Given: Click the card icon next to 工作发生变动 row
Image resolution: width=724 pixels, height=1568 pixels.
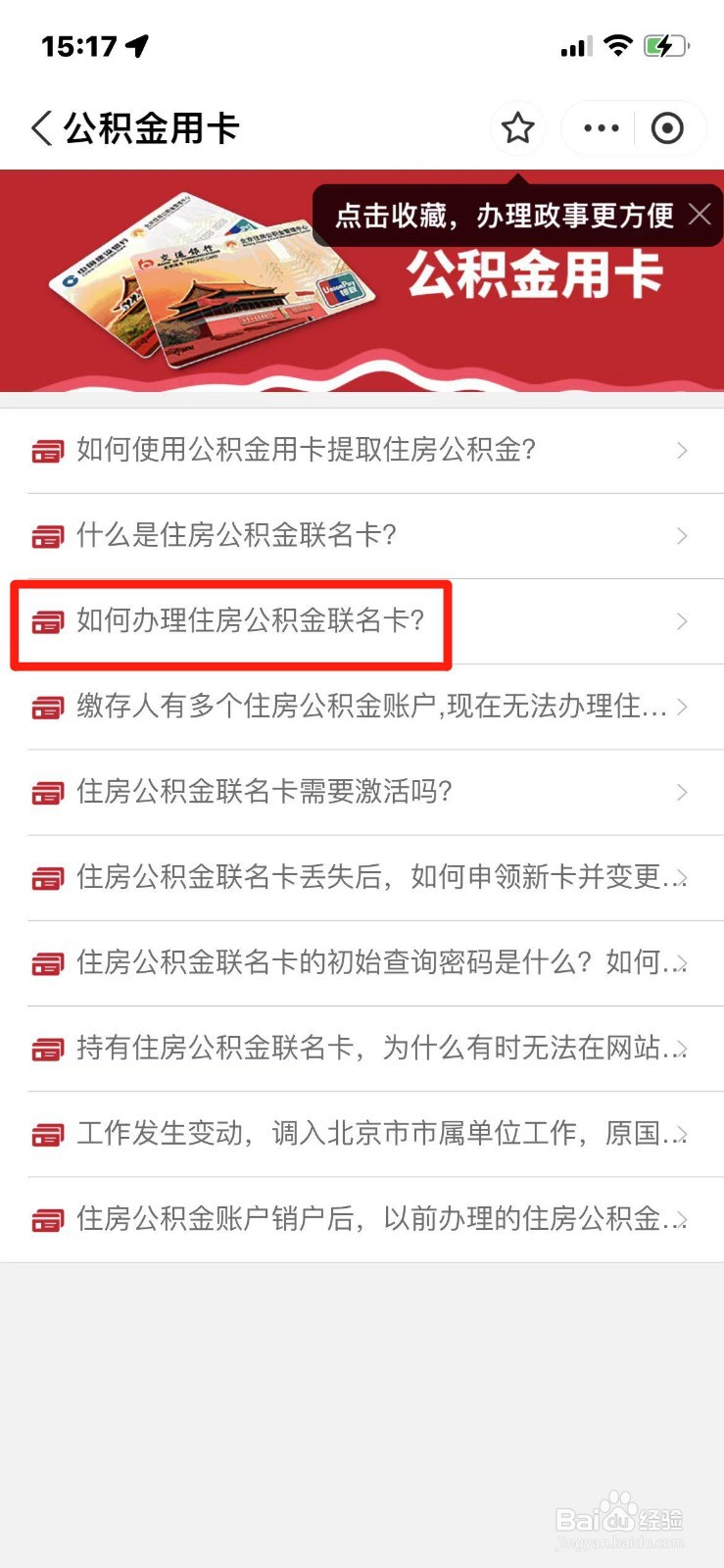Looking at the screenshot, I should tap(46, 1134).
